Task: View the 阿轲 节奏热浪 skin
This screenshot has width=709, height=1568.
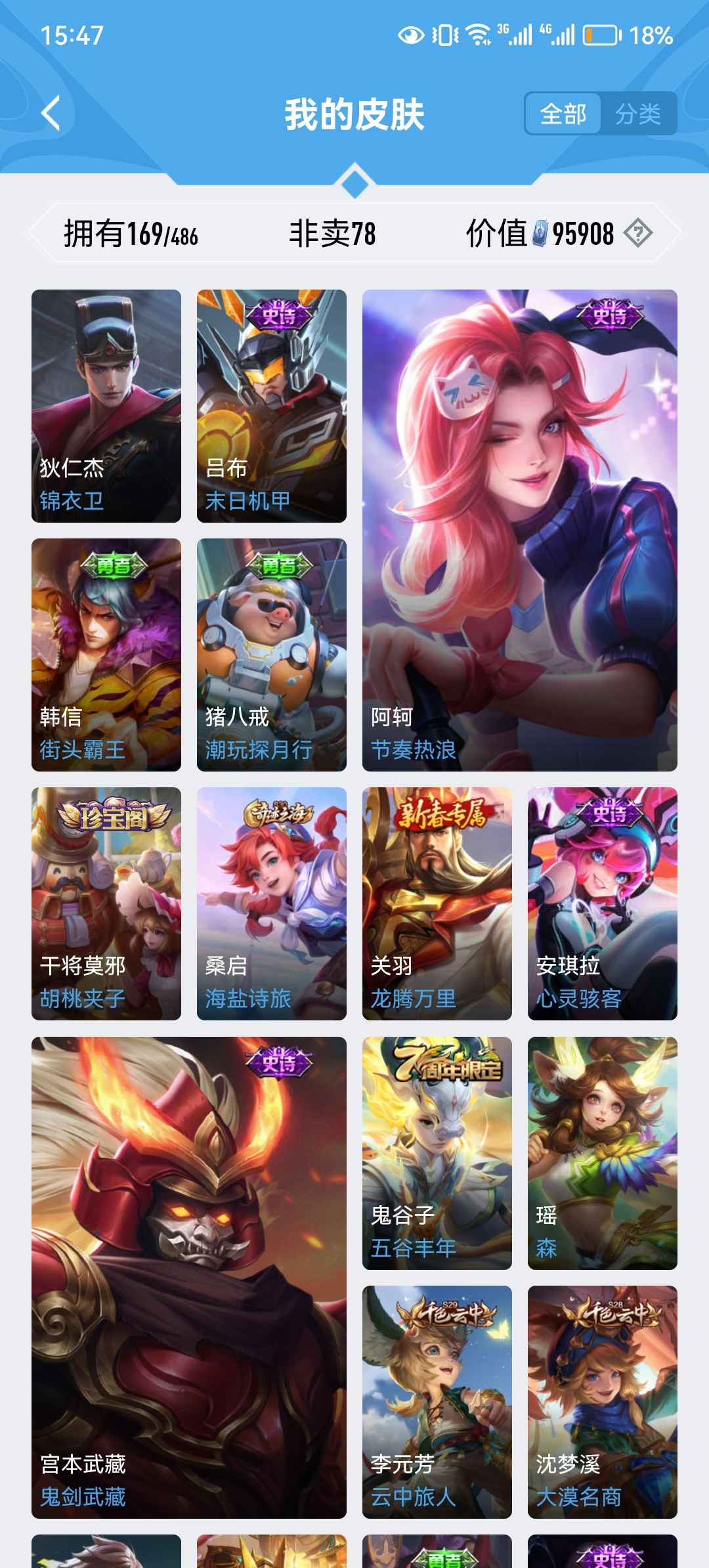Action: [520, 531]
